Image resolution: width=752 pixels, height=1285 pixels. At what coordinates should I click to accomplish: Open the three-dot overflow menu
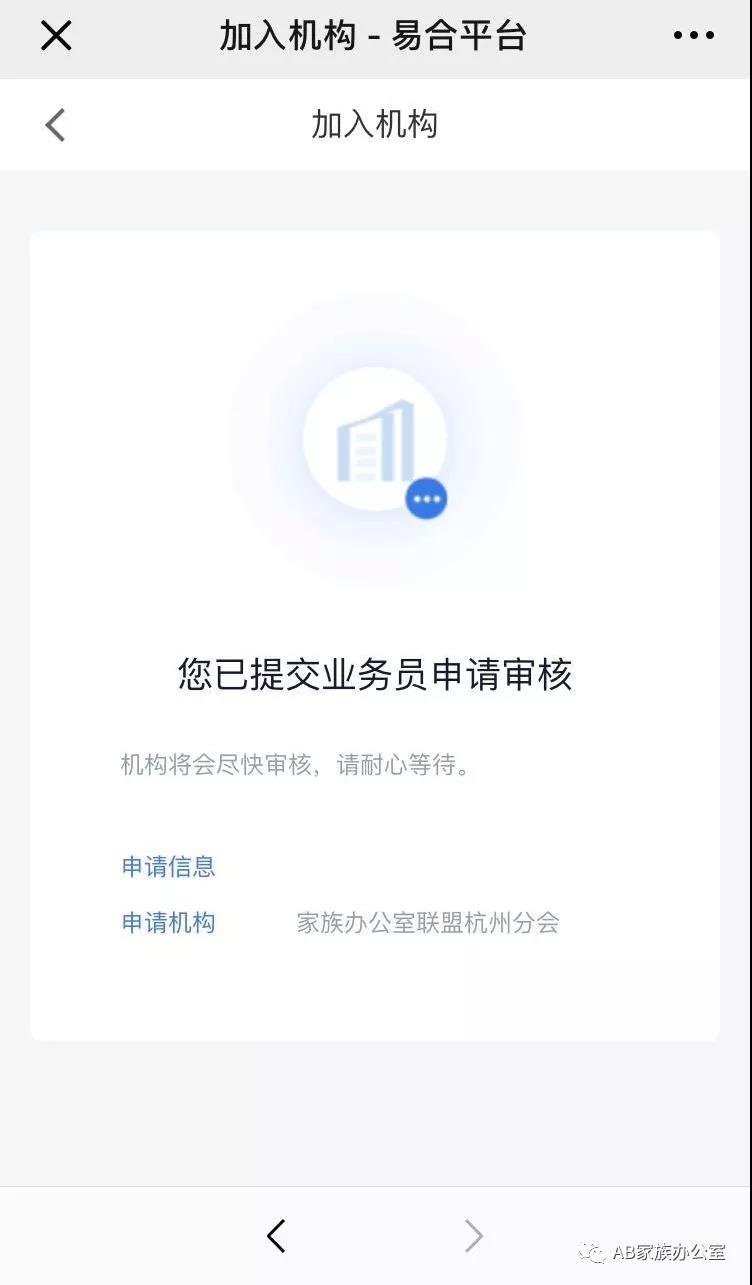693,36
